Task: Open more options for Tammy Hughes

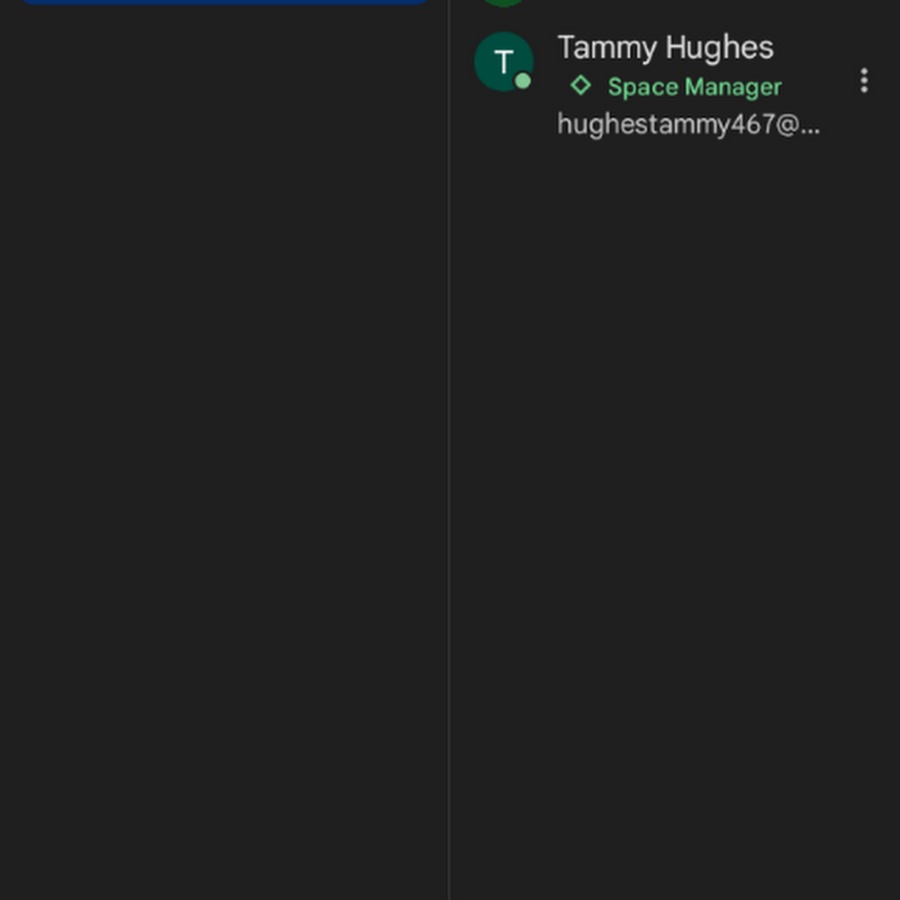Action: point(864,82)
